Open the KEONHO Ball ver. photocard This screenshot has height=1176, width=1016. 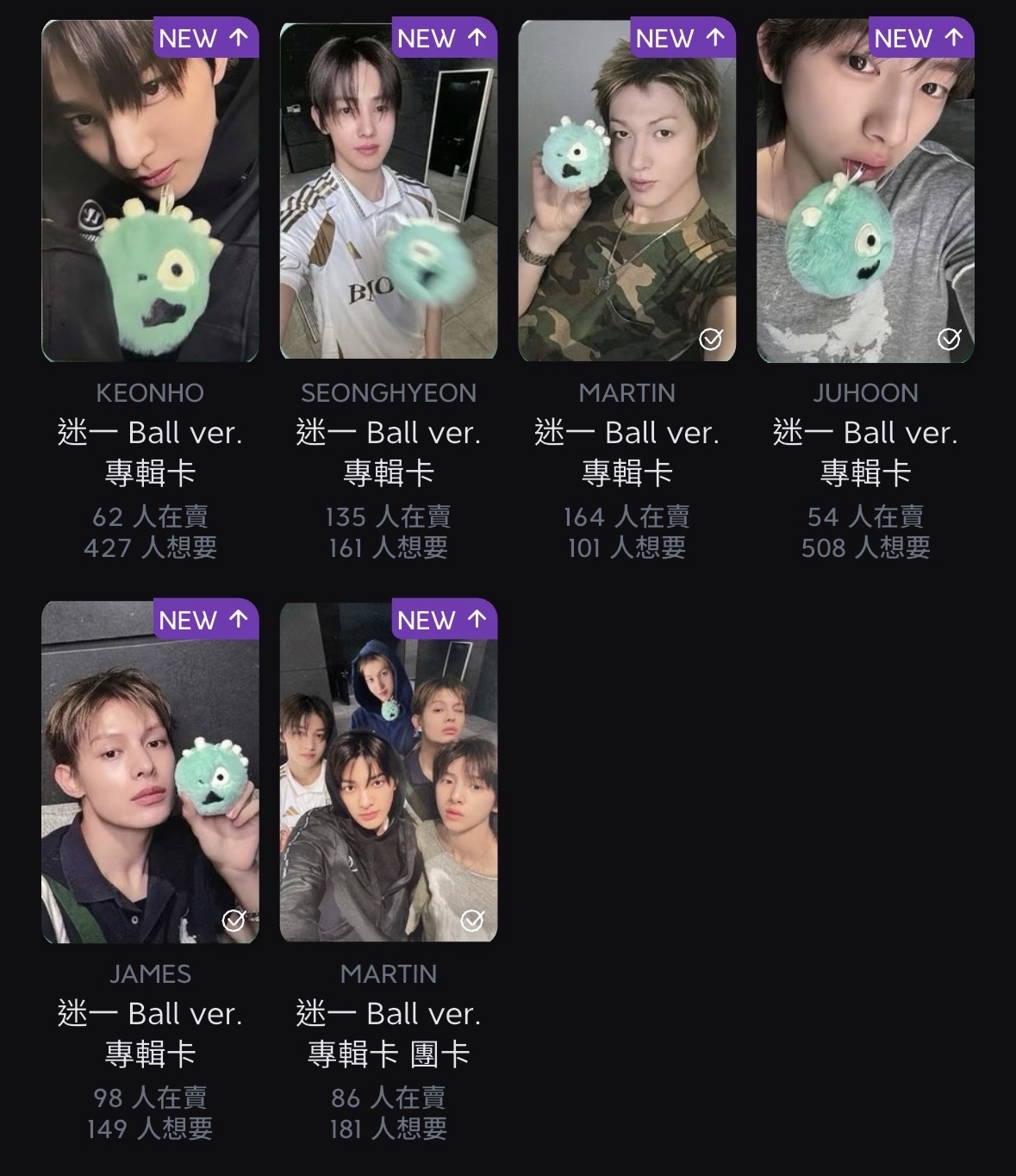point(150,191)
